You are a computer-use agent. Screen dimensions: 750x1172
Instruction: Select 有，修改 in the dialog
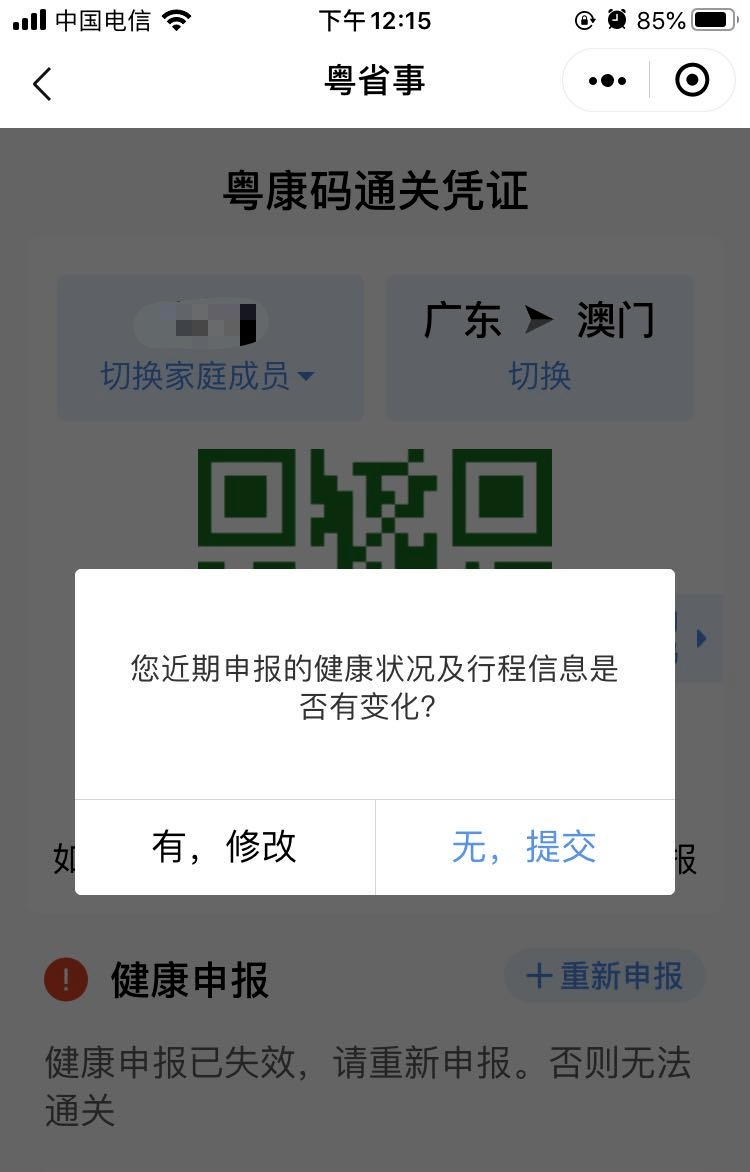(x=223, y=847)
